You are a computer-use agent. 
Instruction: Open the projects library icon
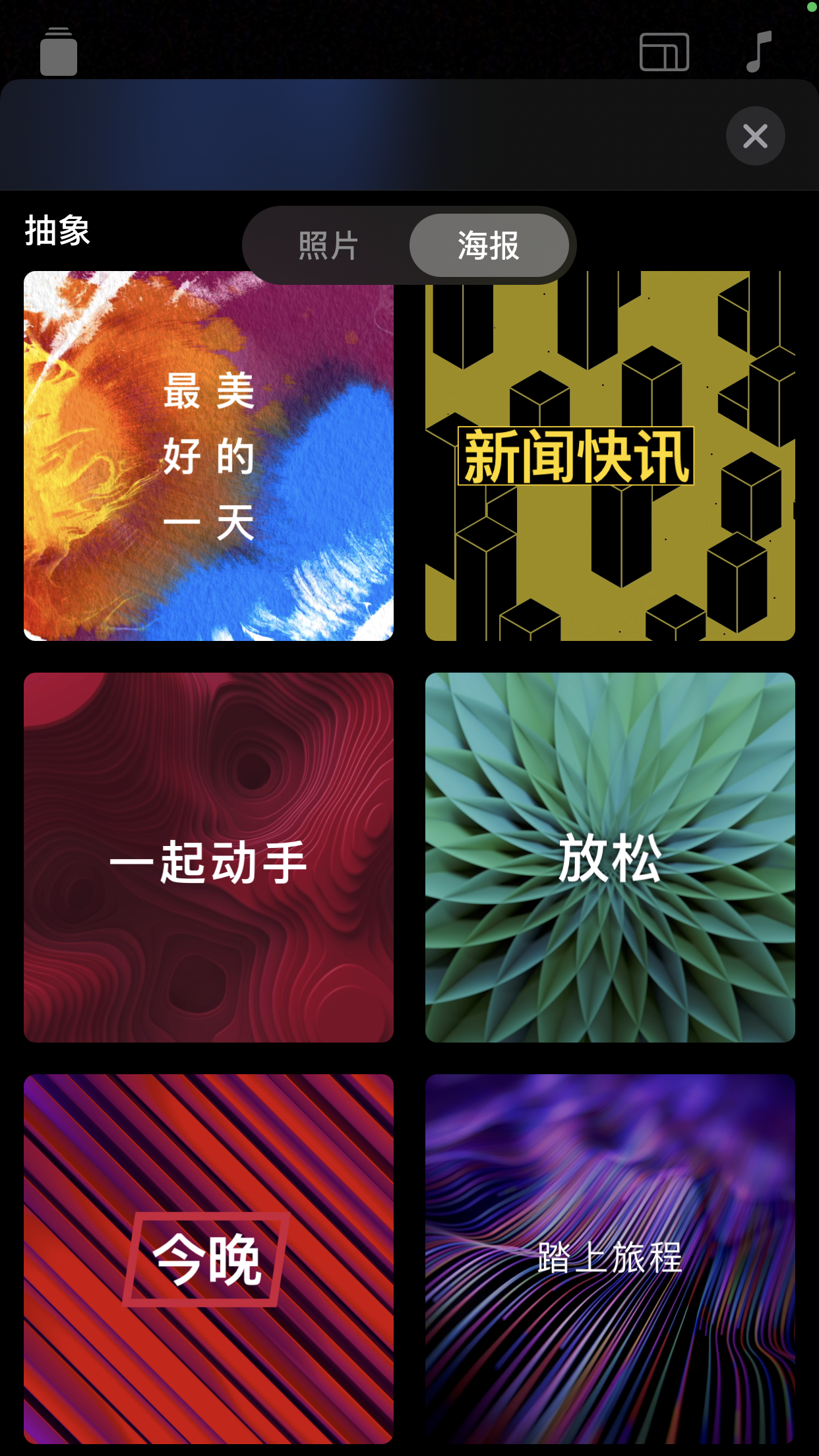59,51
